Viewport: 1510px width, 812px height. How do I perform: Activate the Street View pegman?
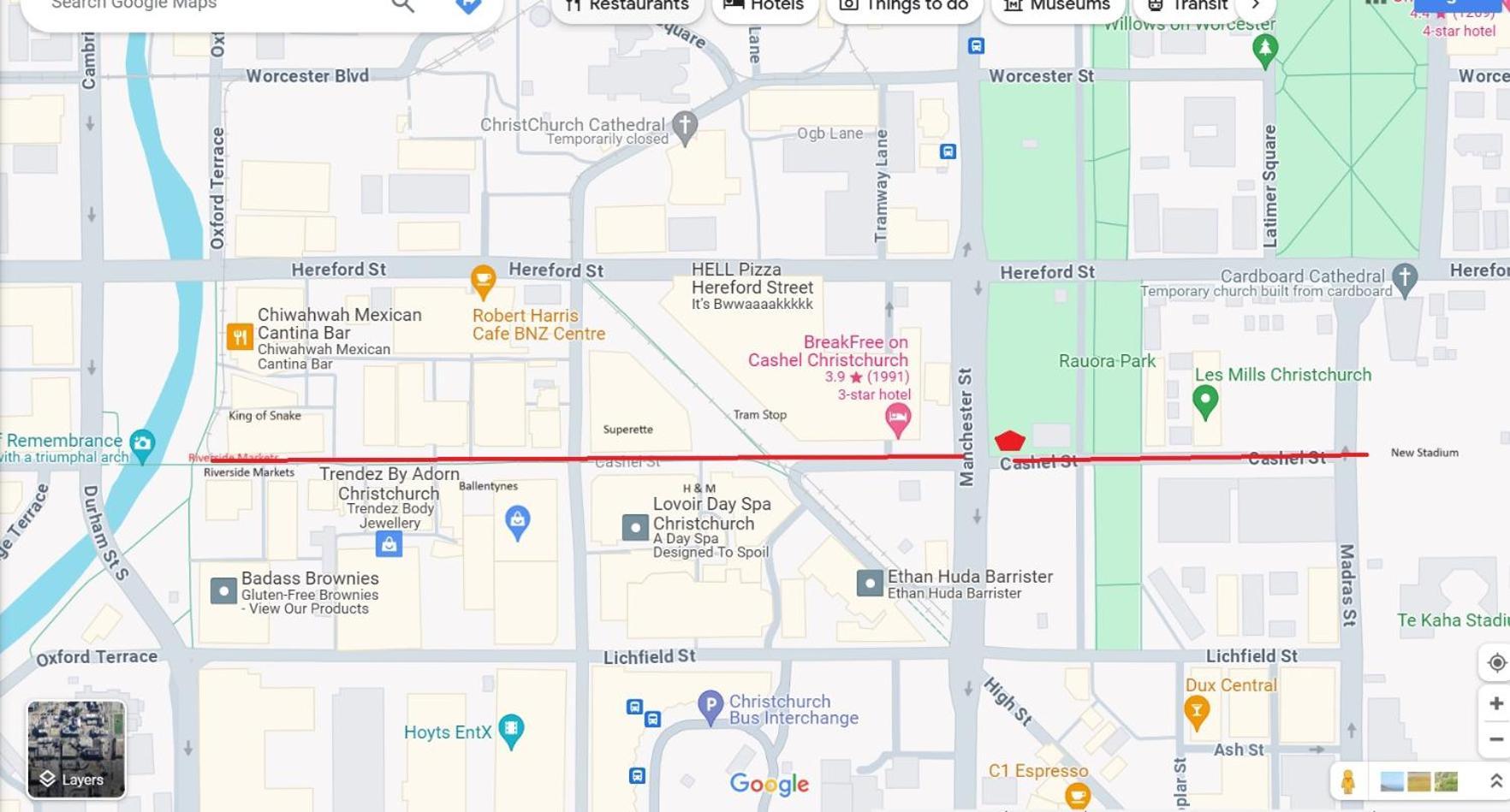(1348, 782)
